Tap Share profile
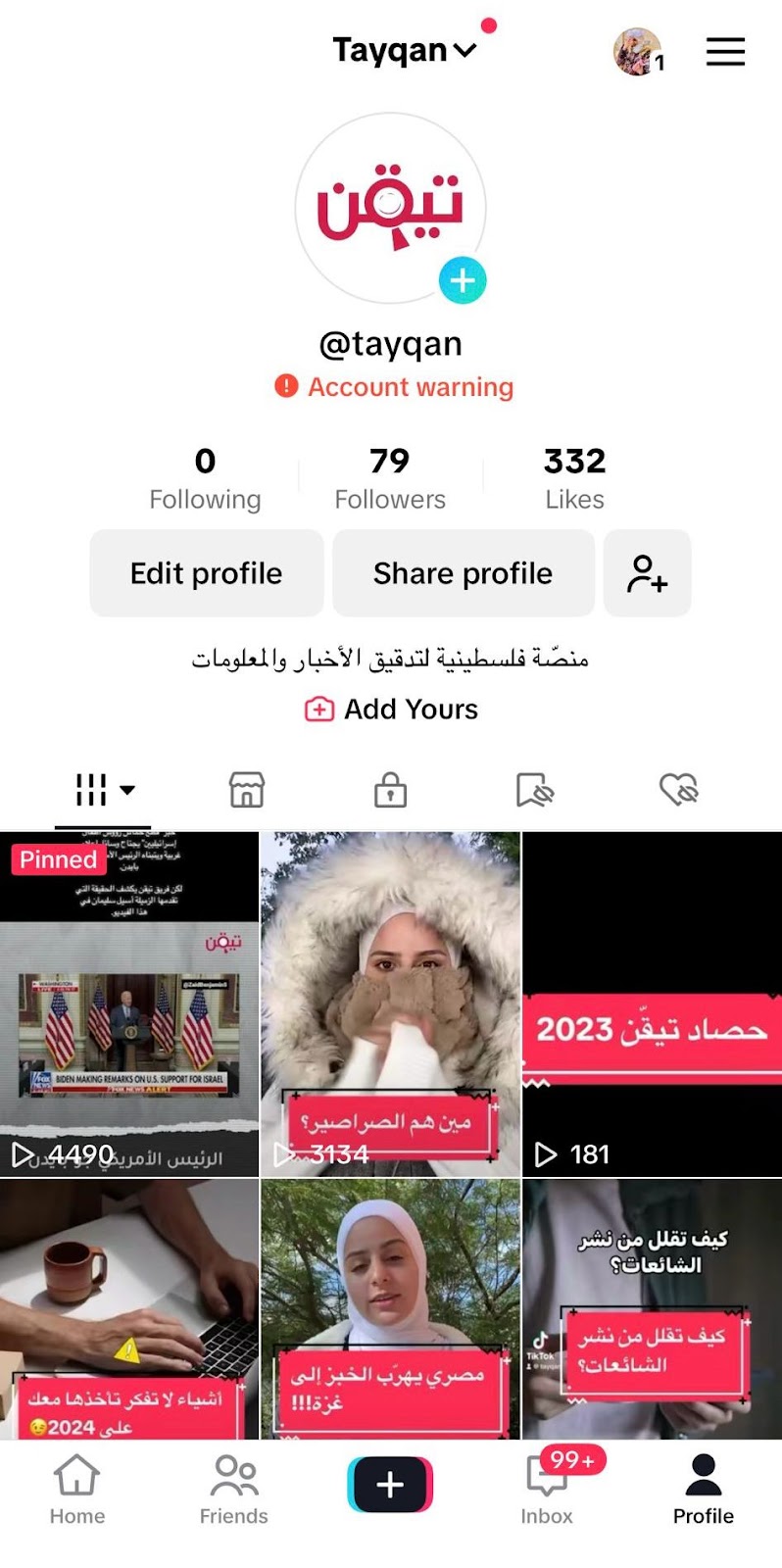 click(464, 573)
